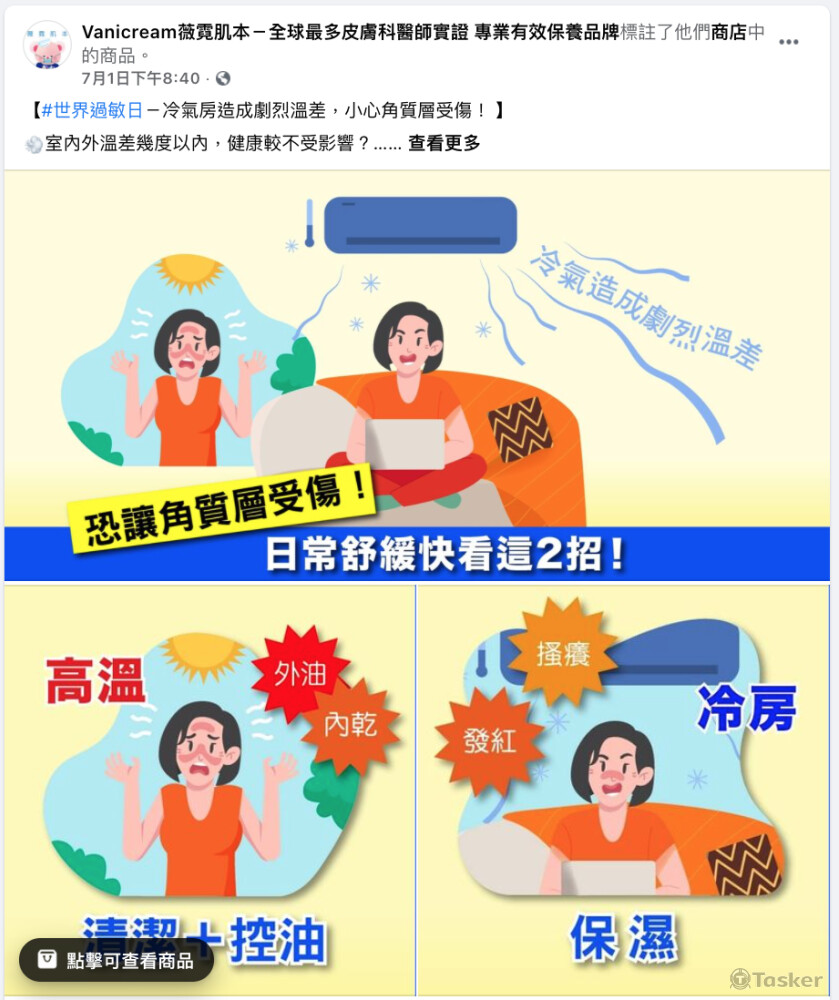
Task: Tap 點擊可查看商品 to view products
Action: tap(116, 960)
